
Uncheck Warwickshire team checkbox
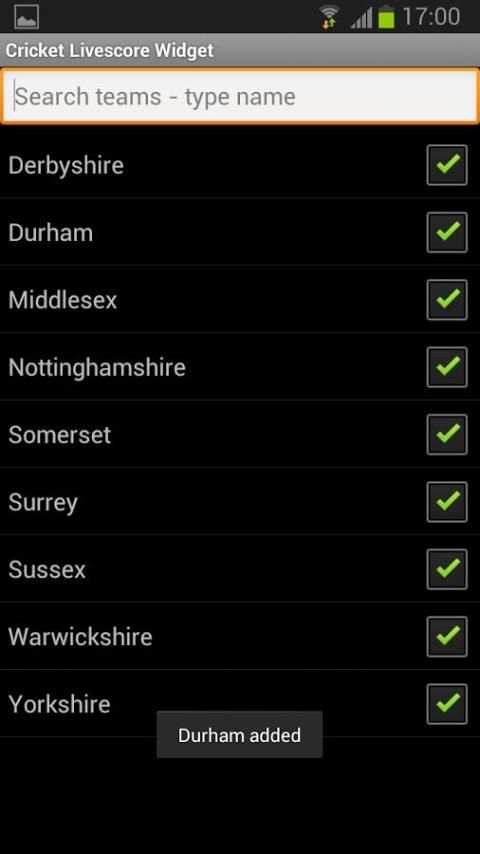pos(447,637)
